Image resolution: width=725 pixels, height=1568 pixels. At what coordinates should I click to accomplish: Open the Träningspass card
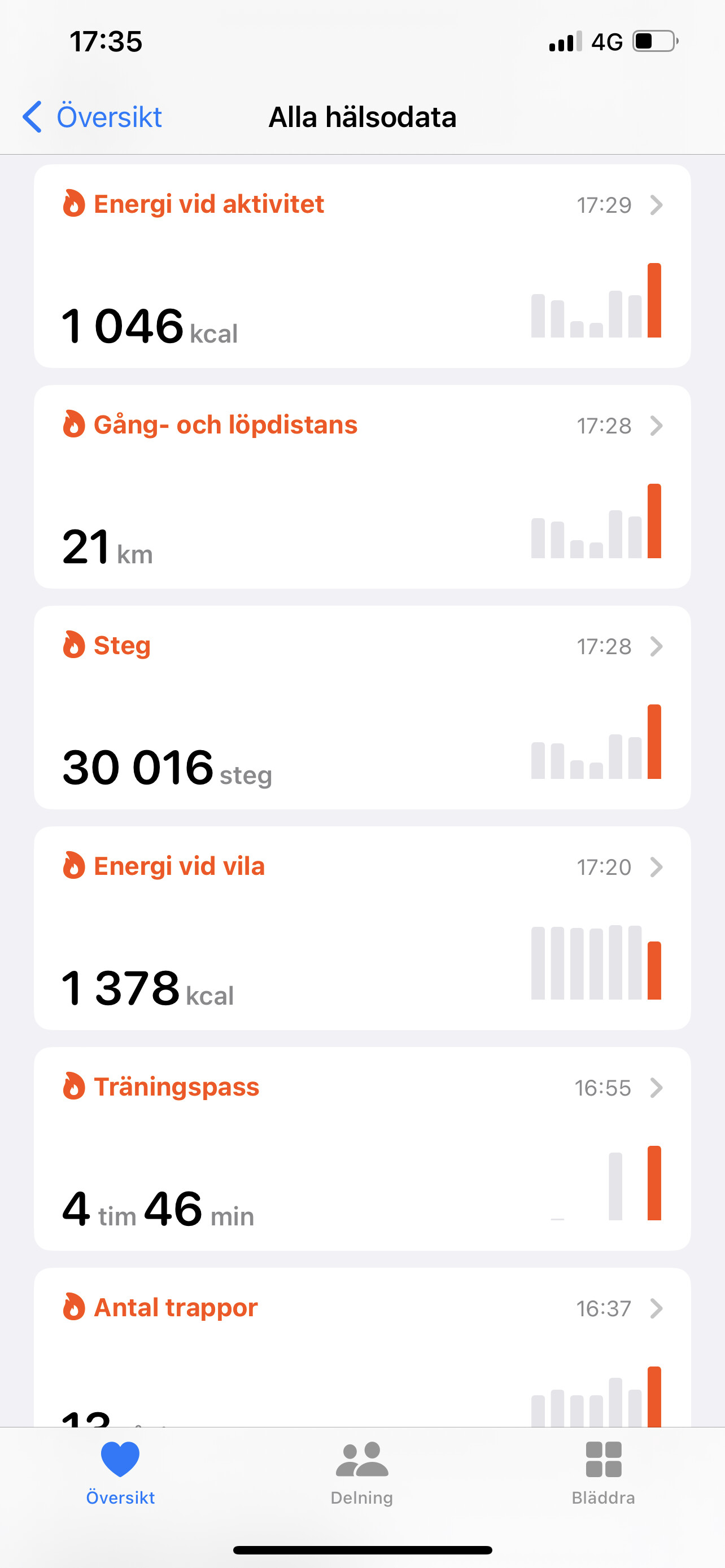tap(362, 1149)
